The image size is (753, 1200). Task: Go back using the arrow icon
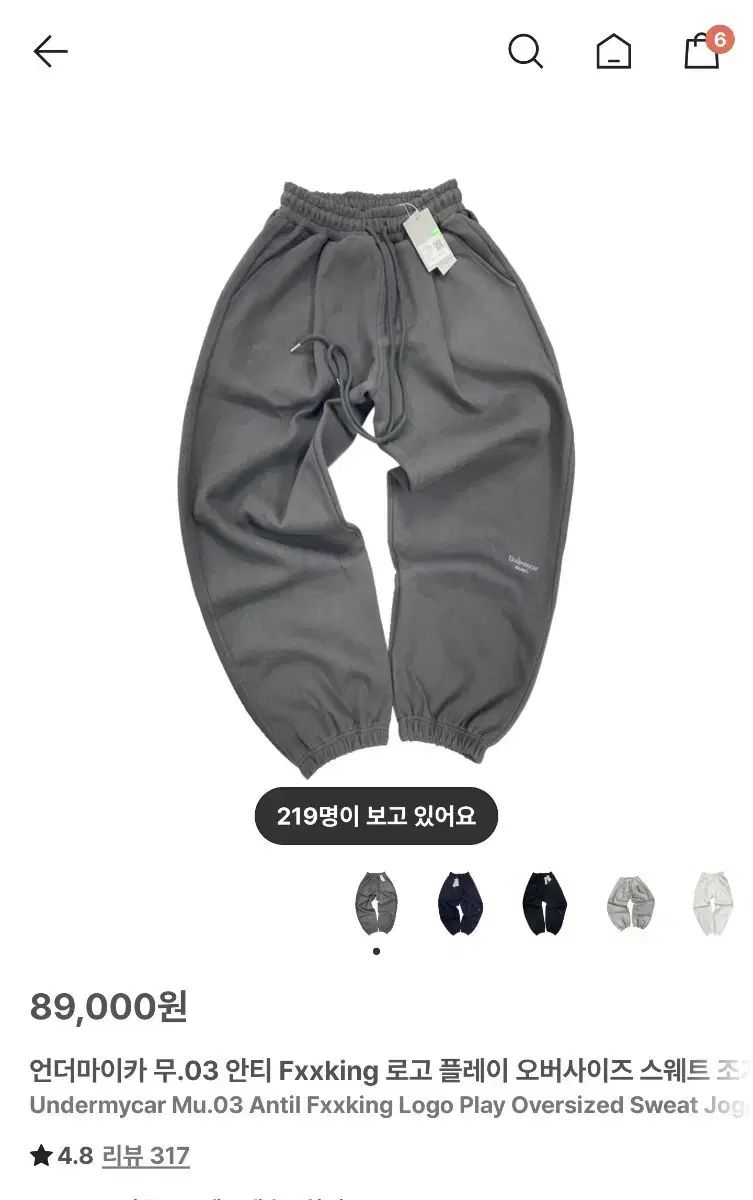pyautogui.click(x=50, y=51)
